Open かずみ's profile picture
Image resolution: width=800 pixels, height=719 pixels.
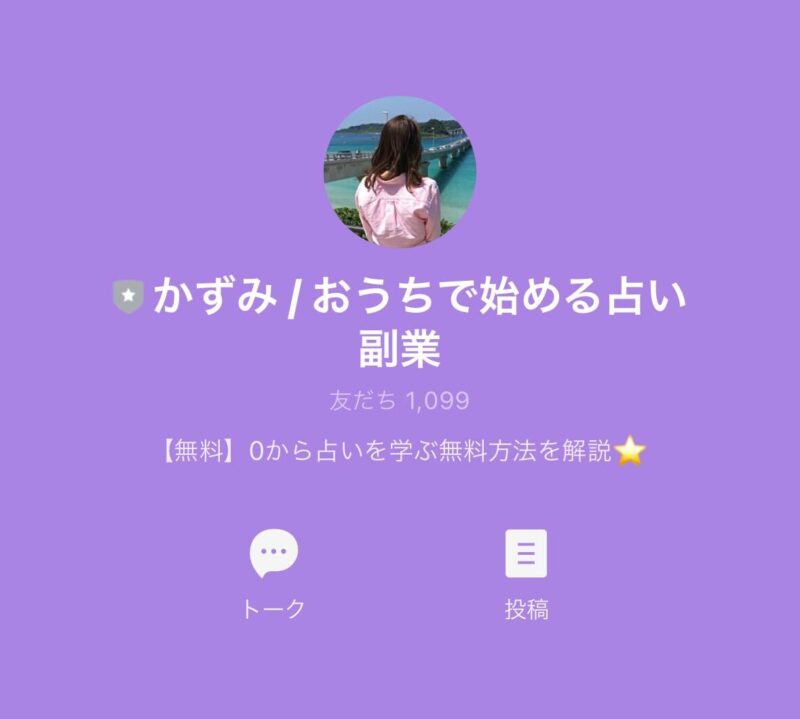tap(399, 171)
